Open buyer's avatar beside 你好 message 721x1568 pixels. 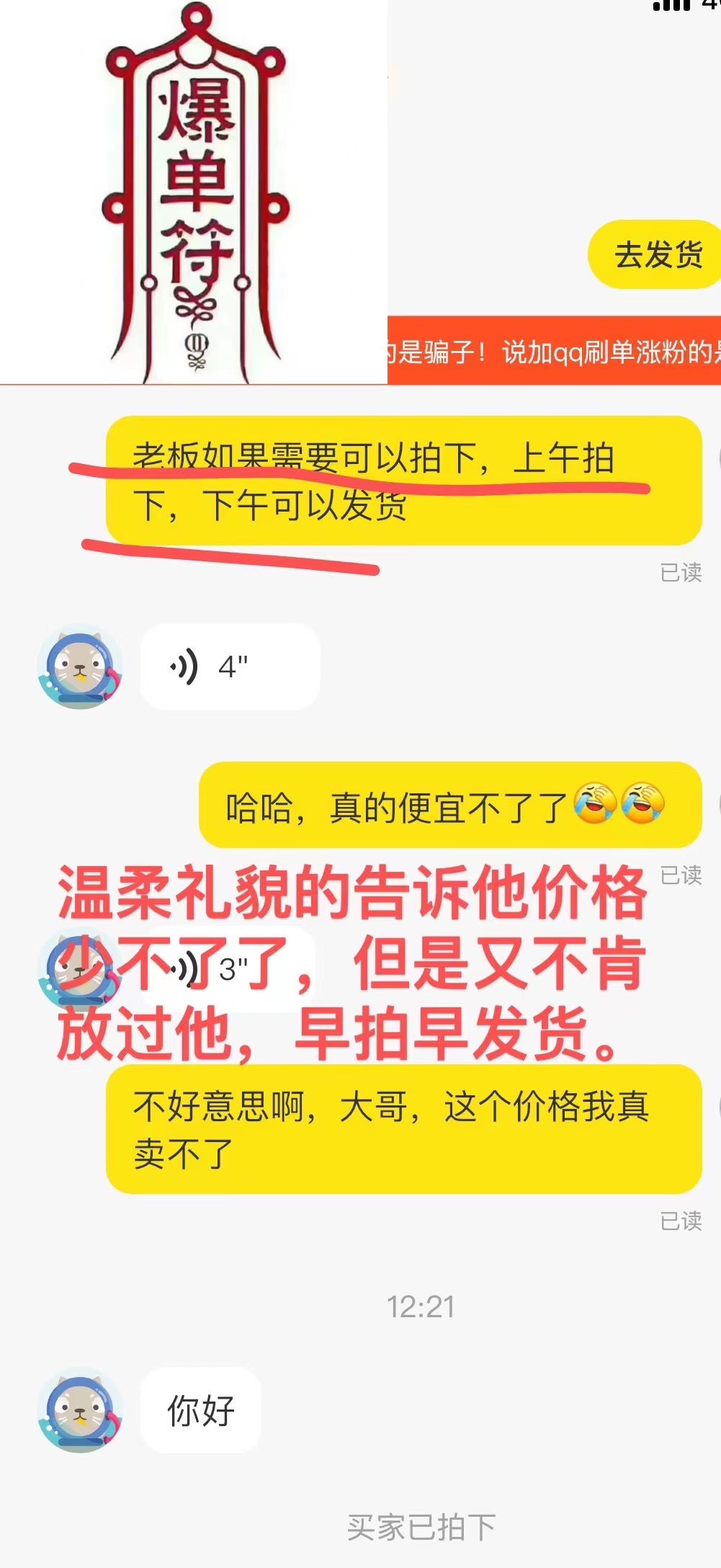click(x=80, y=1409)
